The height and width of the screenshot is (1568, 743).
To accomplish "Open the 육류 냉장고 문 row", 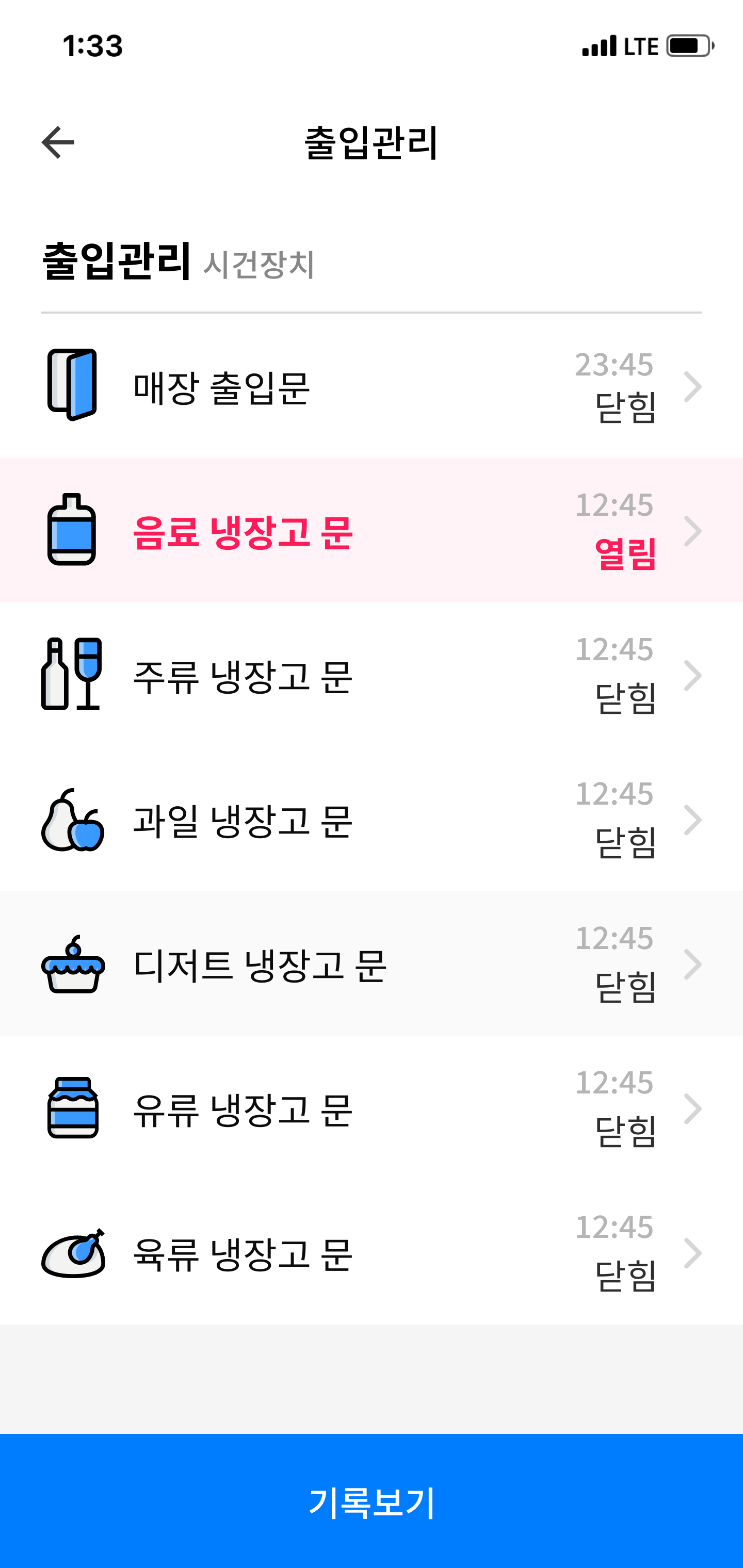I will coord(372,1252).
